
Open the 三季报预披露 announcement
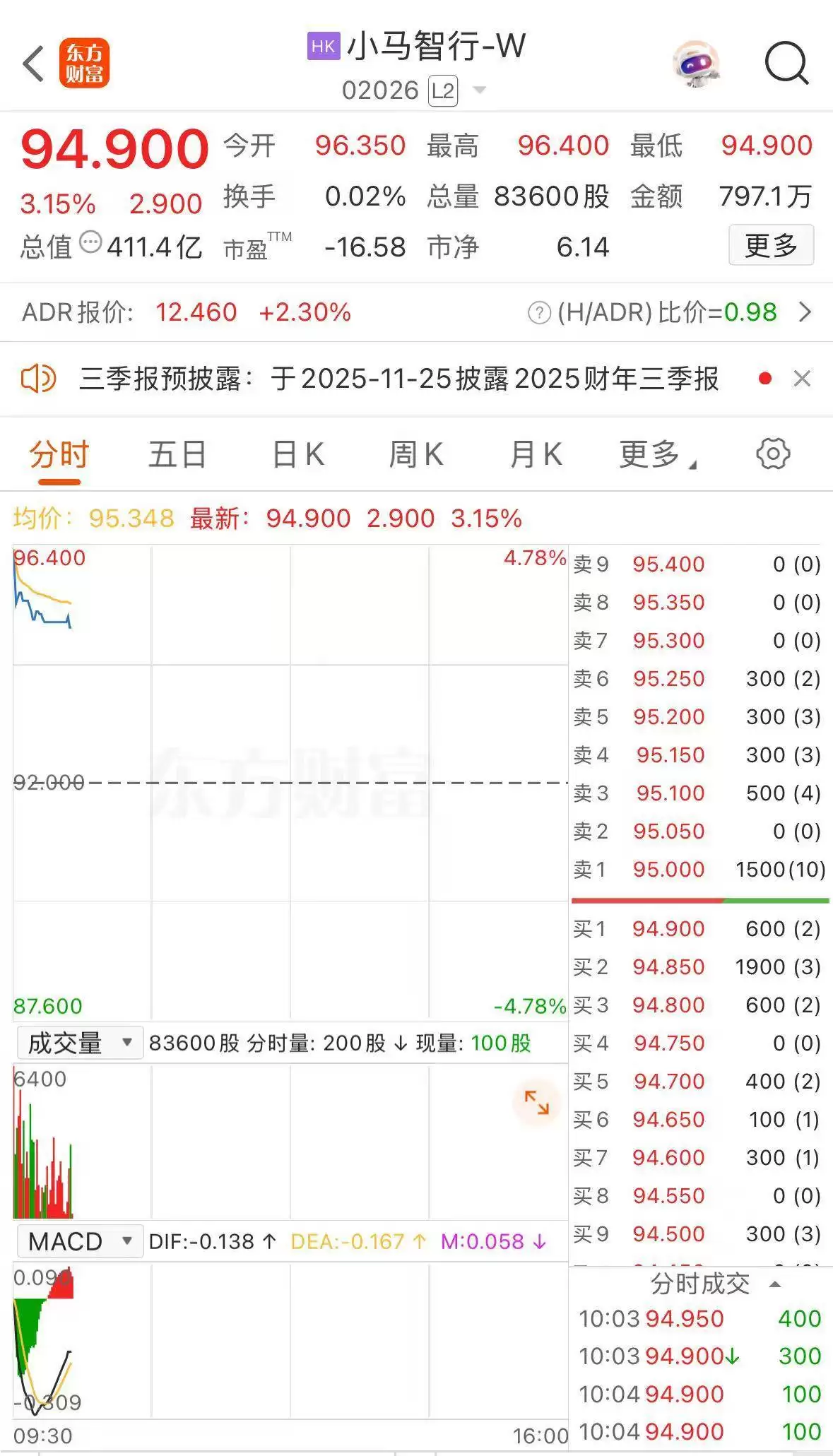click(x=399, y=379)
